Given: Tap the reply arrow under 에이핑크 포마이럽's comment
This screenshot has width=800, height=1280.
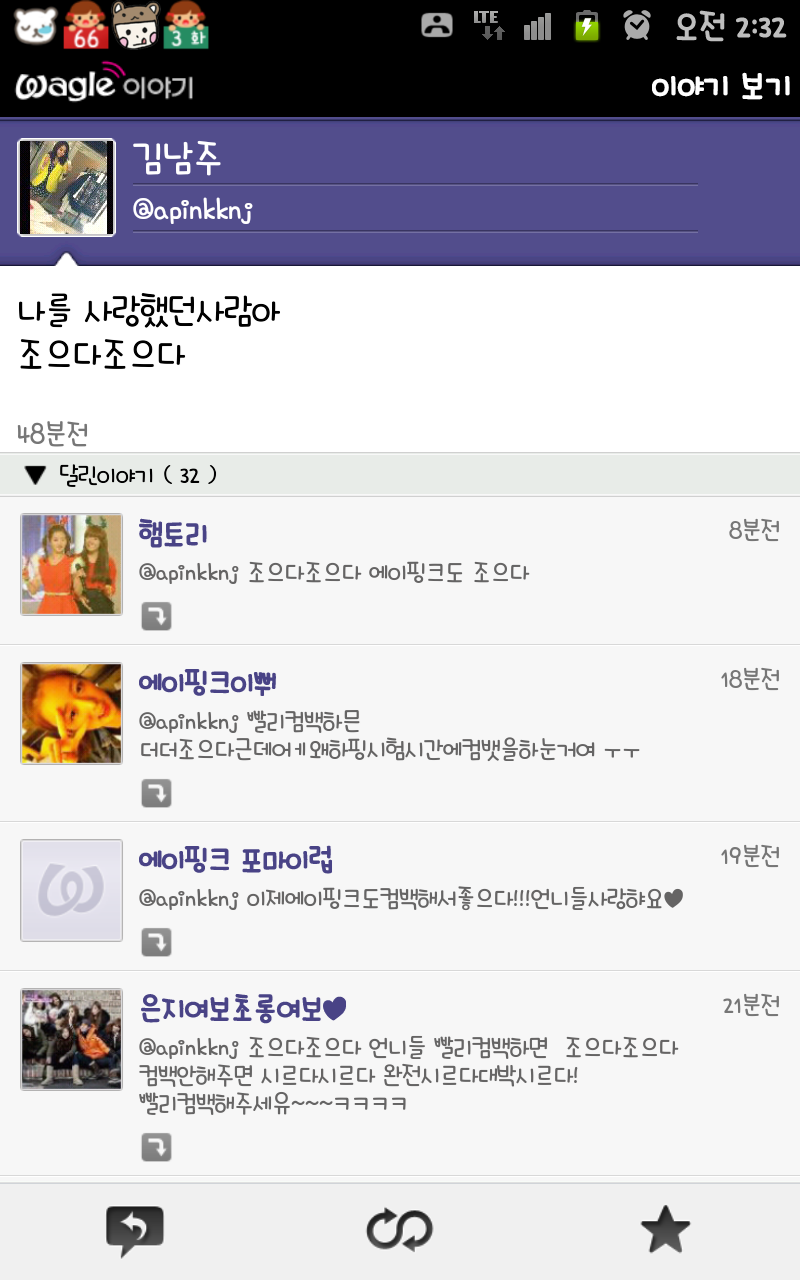Looking at the screenshot, I should pyautogui.click(x=156, y=942).
